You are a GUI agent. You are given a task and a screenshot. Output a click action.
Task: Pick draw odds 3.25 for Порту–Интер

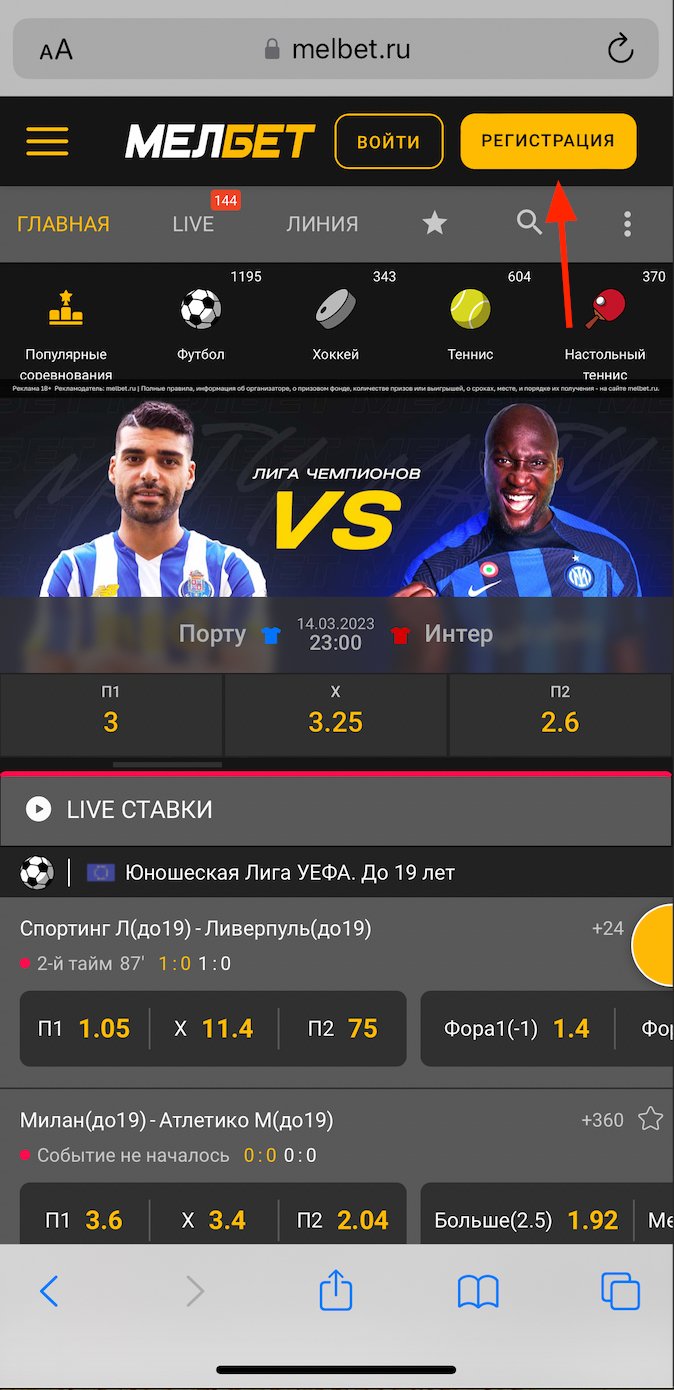(335, 714)
